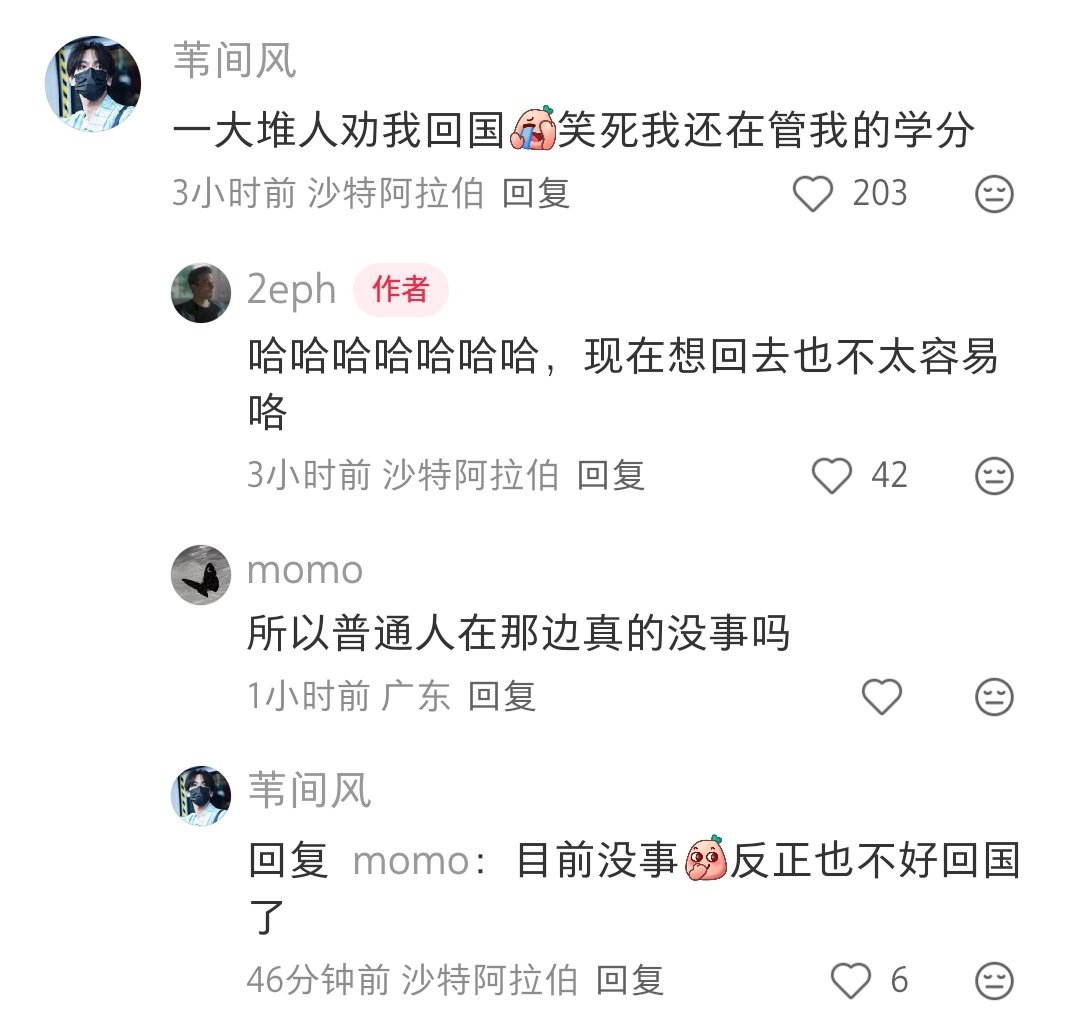The height and width of the screenshot is (1024, 1079).
Task: Like momo's comment from 广东
Action: point(881,696)
